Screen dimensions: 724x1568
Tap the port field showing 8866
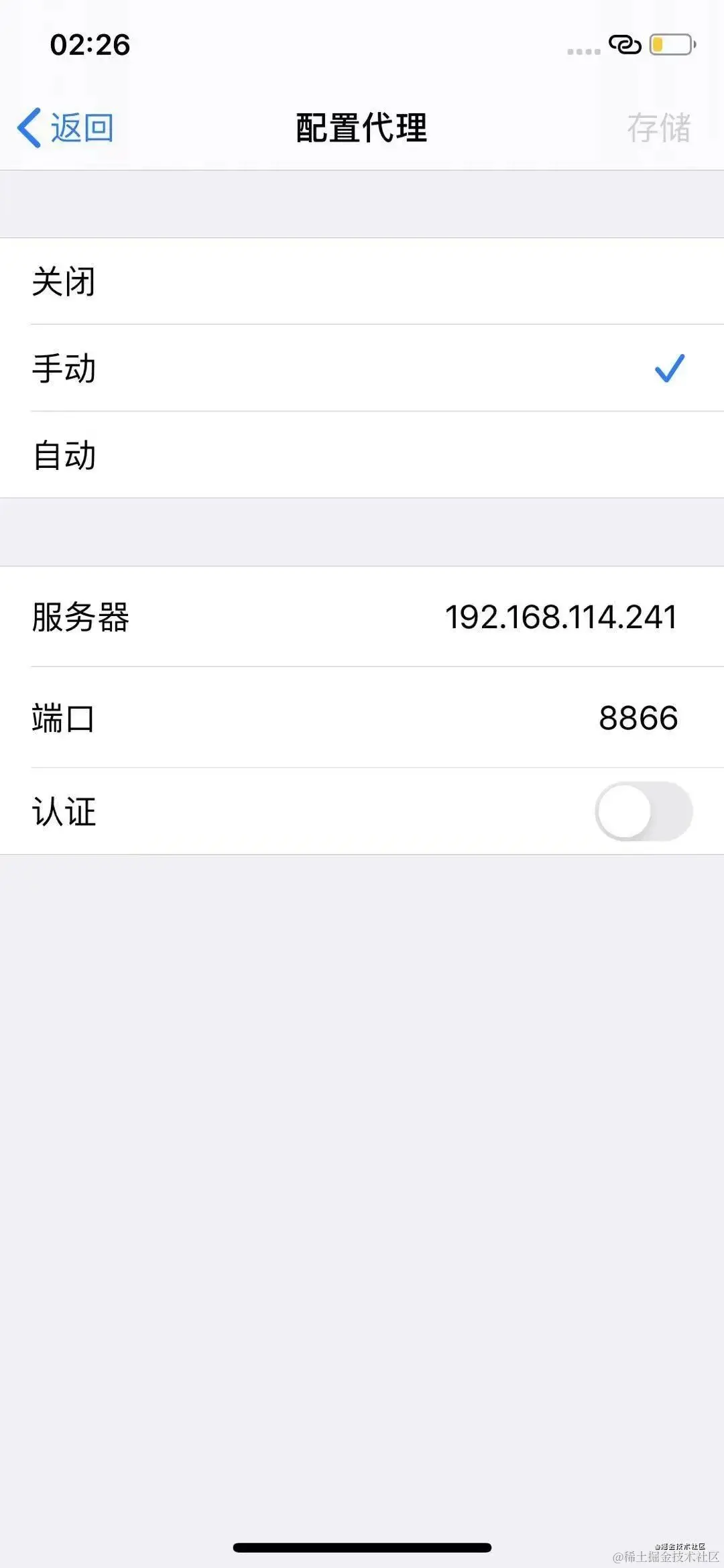[x=637, y=717]
